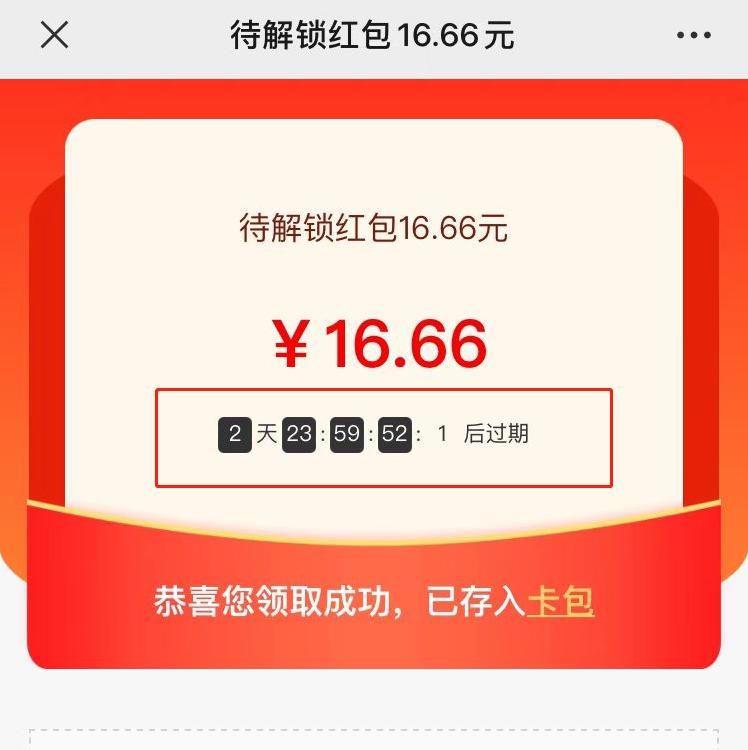Select the 待解锁红包16.66元 title bar text
The image size is (748, 750).
pos(374,35)
